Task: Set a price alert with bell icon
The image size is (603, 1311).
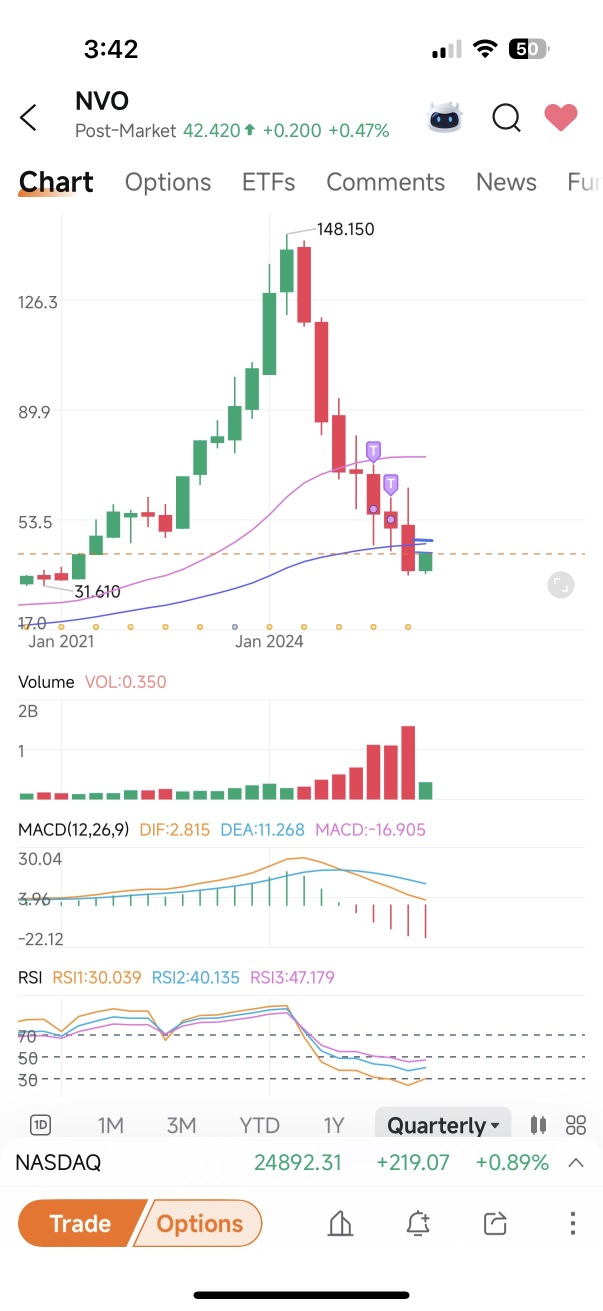Action: click(418, 1223)
